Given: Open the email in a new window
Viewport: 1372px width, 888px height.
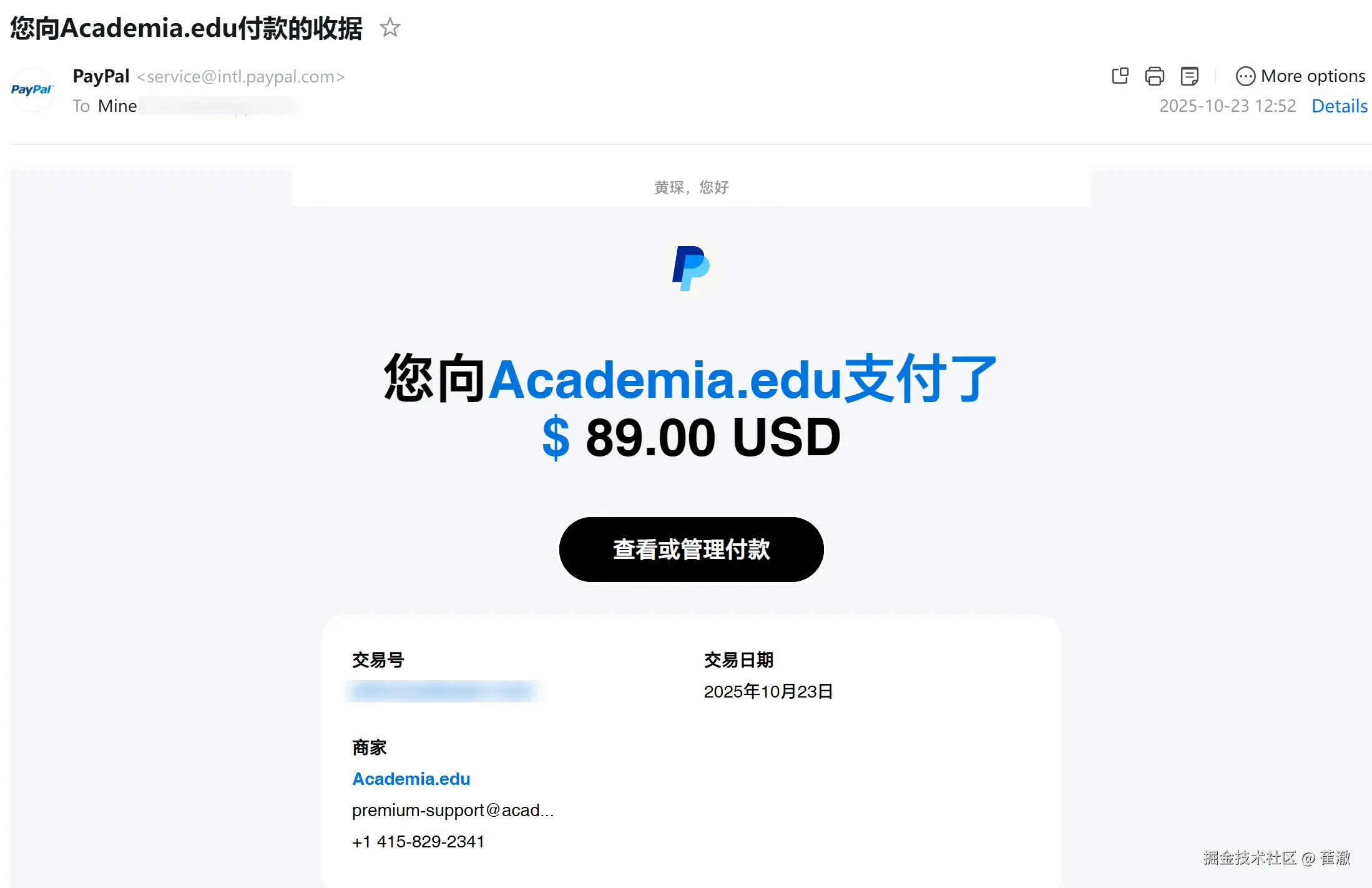Looking at the screenshot, I should tap(1120, 76).
